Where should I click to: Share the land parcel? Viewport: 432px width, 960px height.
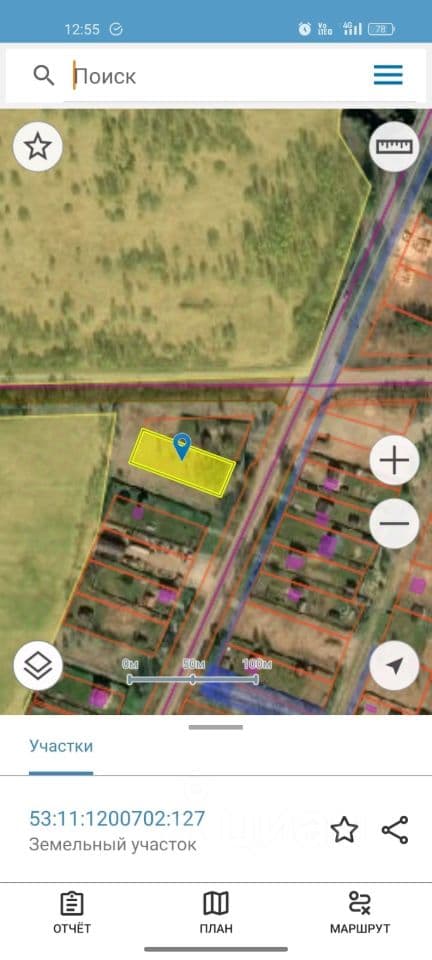point(395,830)
